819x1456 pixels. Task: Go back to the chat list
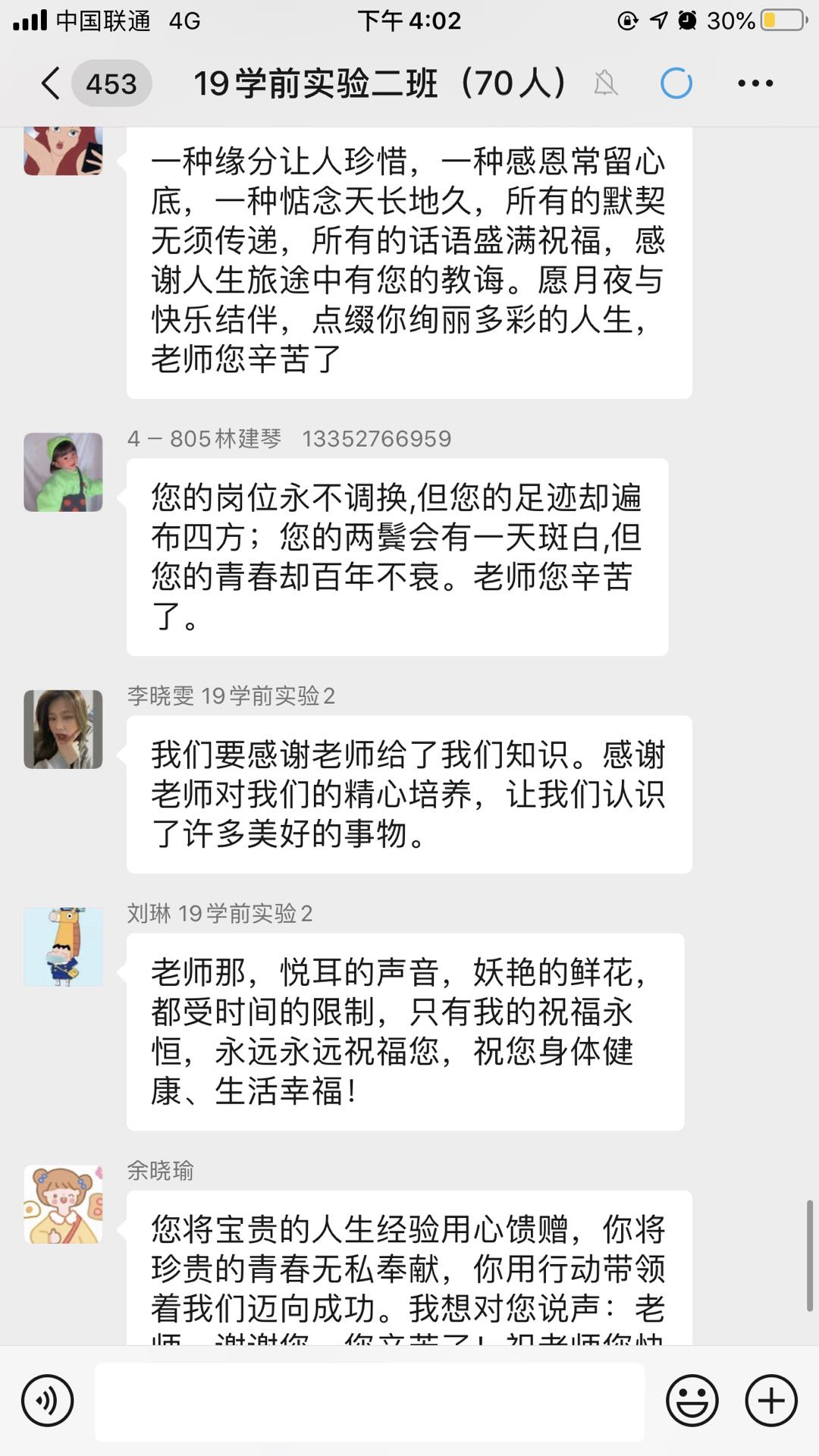[51, 83]
